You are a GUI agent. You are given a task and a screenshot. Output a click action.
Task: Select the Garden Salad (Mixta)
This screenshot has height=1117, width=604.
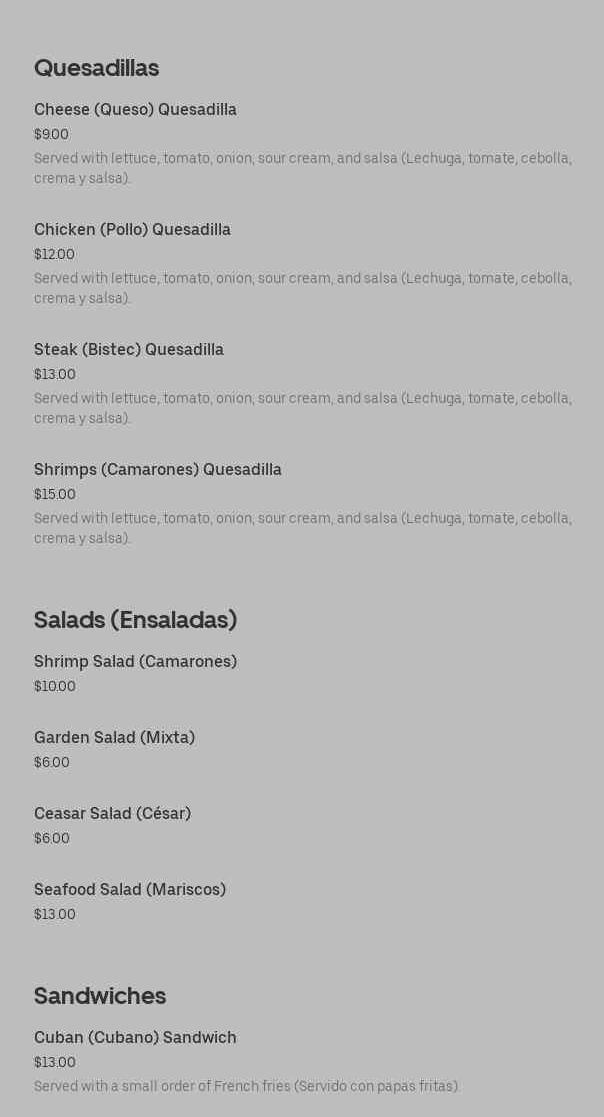click(x=114, y=738)
